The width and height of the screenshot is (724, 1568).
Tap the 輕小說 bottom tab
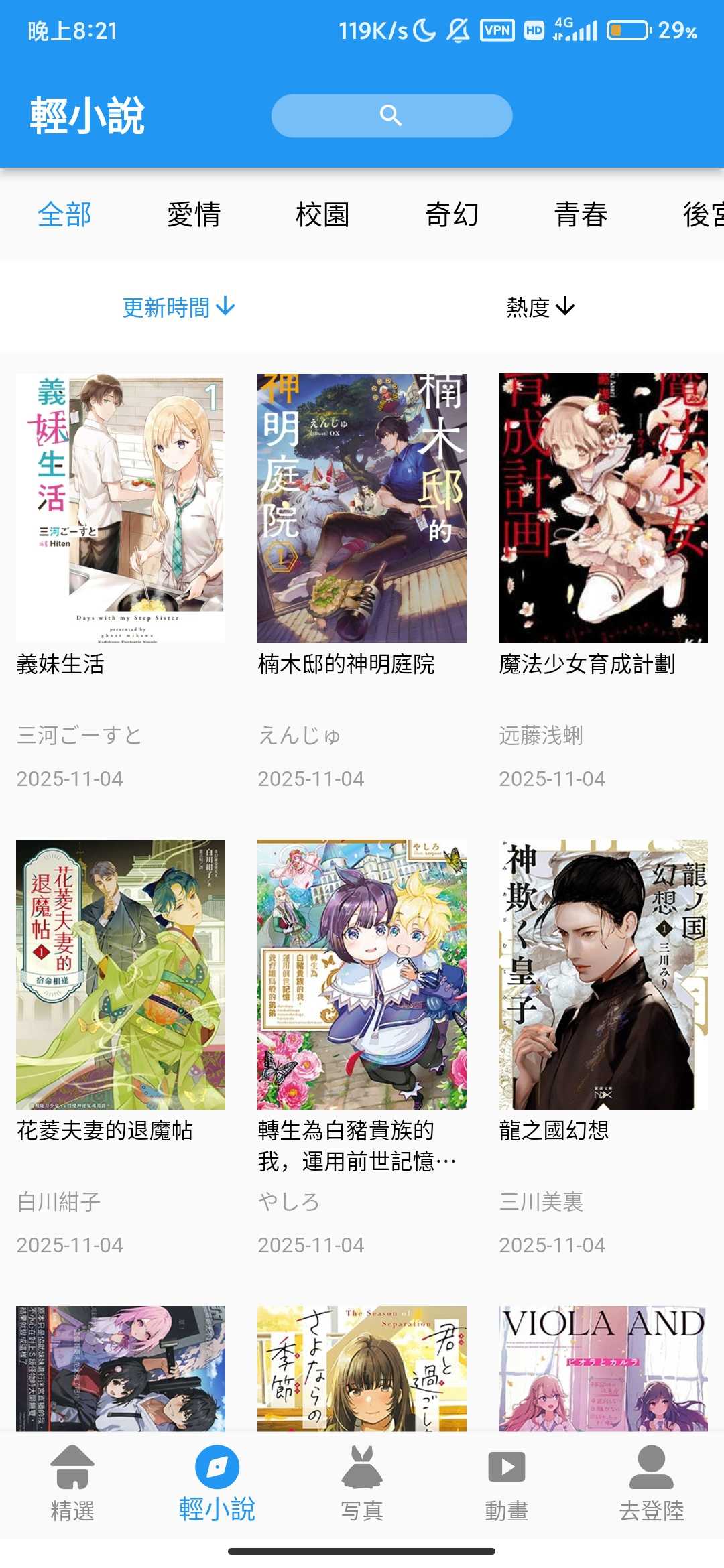(217, 1484)
